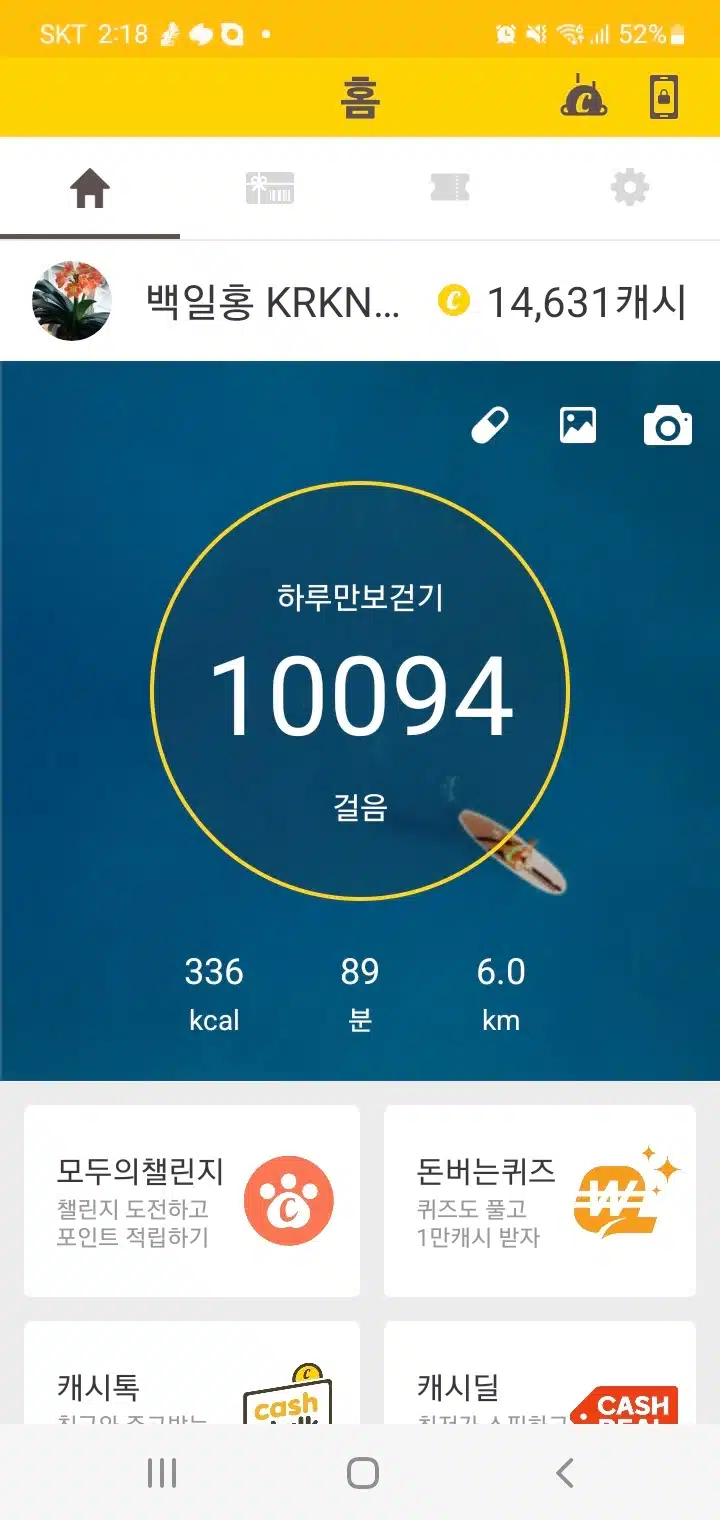Change background via the gallery image icon
The image size is (720, 1520).
(578, 426)
